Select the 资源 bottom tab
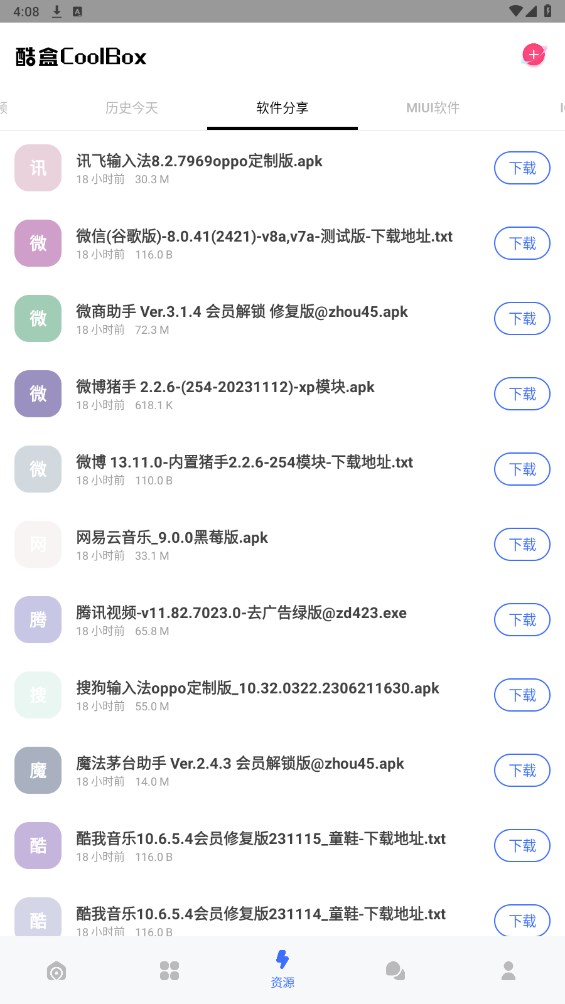565x1004 pixels. [282, 969]
